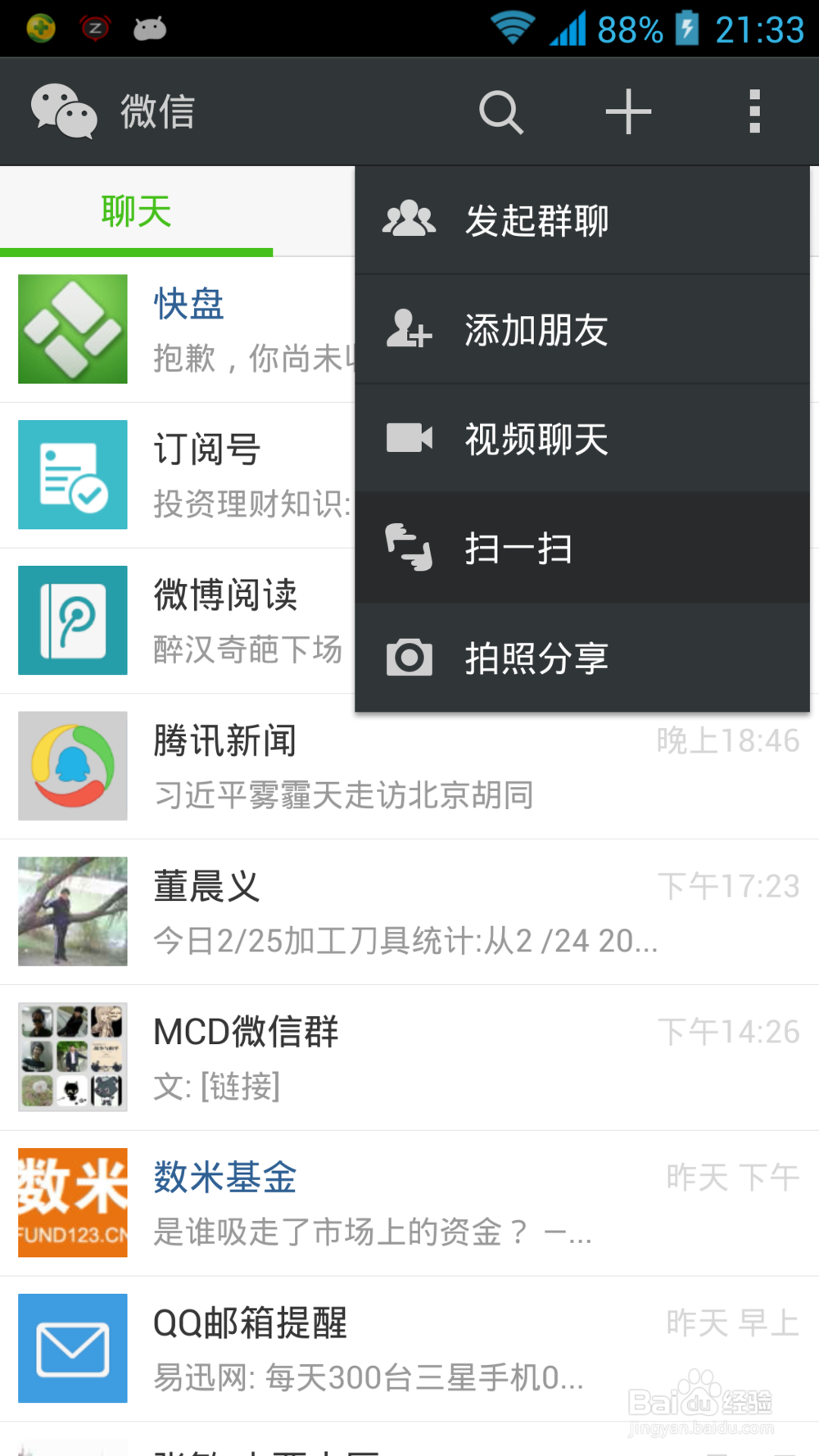Open the 快盘 avatar thumbnail
This screenshot has height=1456, width=819.
point(72,329)
